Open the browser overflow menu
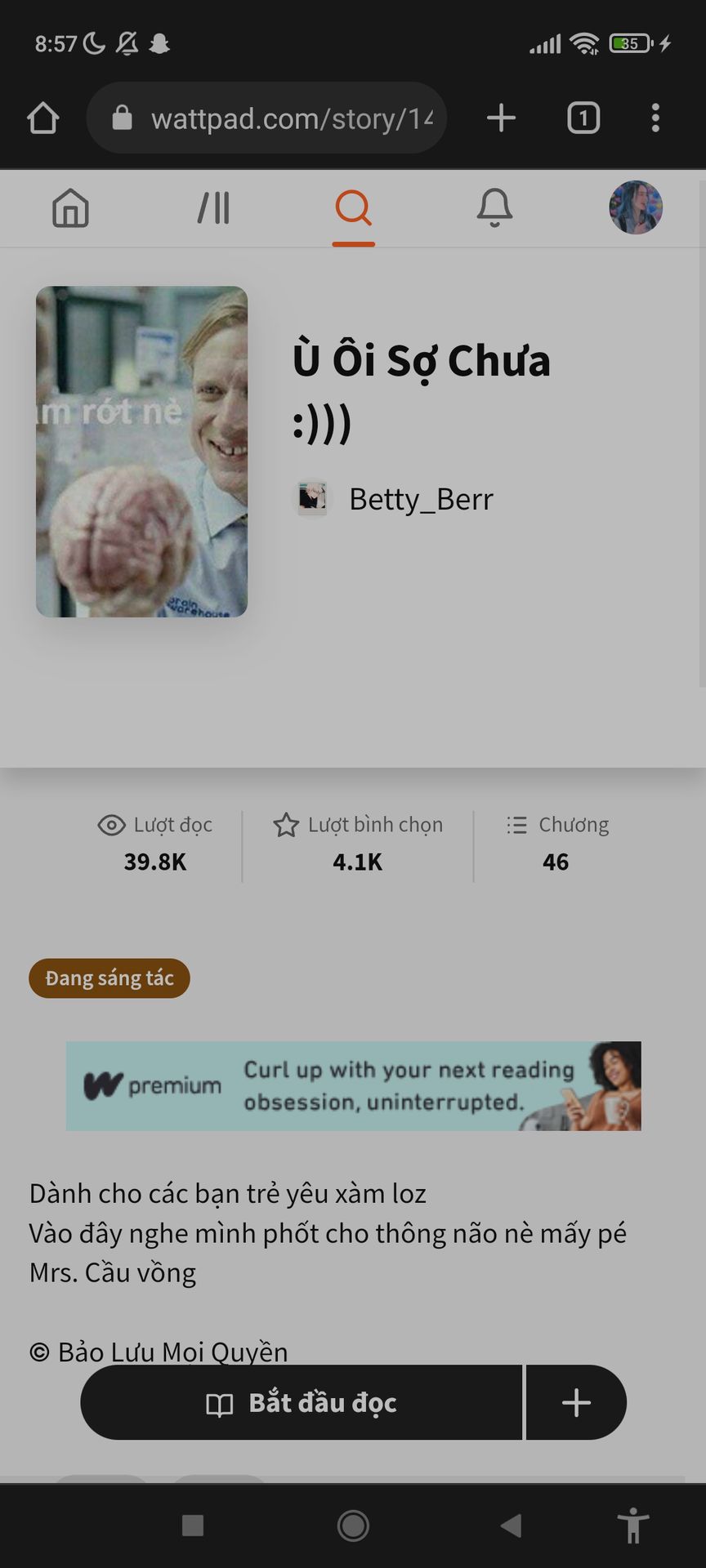 (x=655, y=118)
